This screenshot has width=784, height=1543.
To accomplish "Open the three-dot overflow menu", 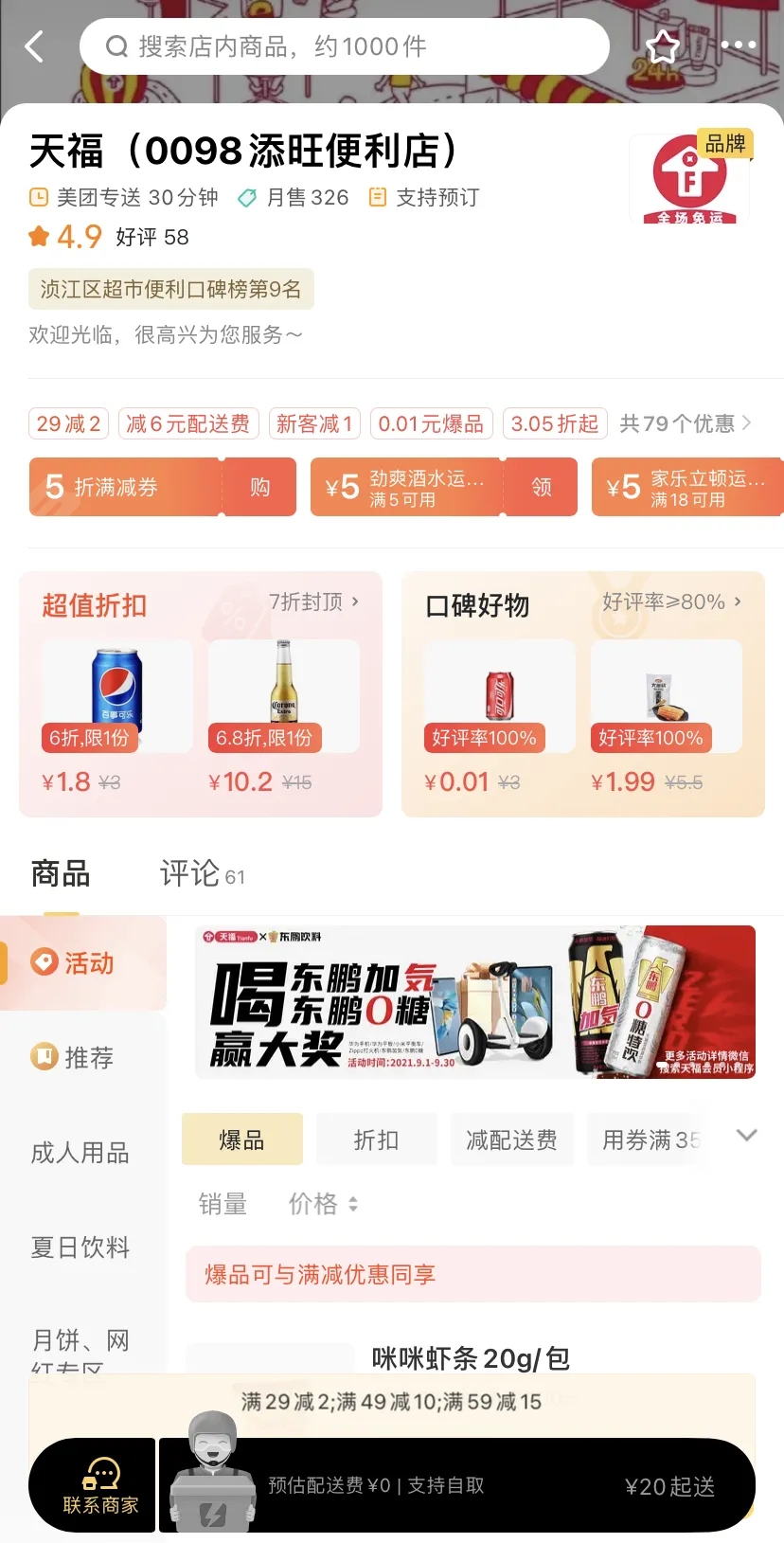I will [738, 45].
